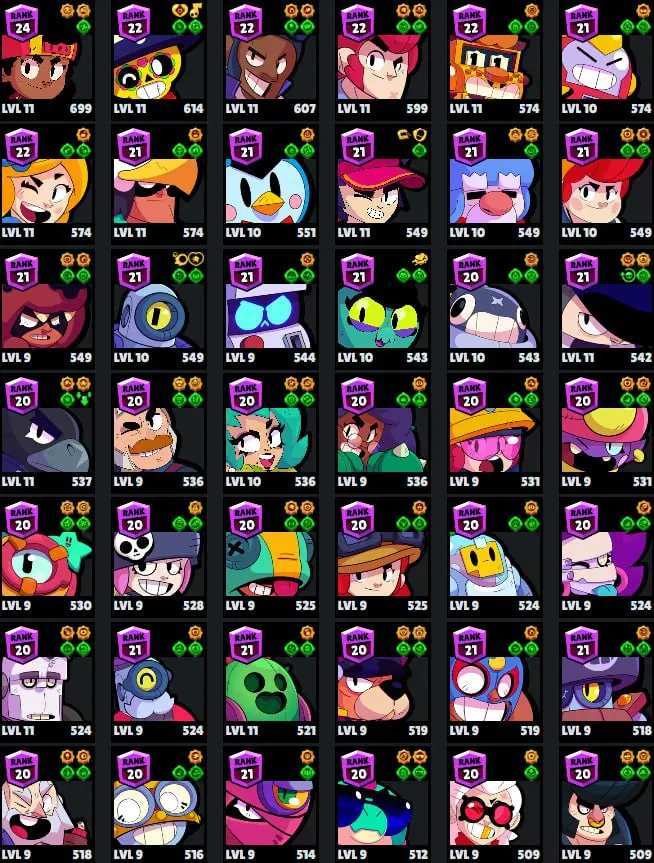Screen dimensions: 654x863
Task: Open the penguin brawler with 551 trophies
Action: (271, 184)
